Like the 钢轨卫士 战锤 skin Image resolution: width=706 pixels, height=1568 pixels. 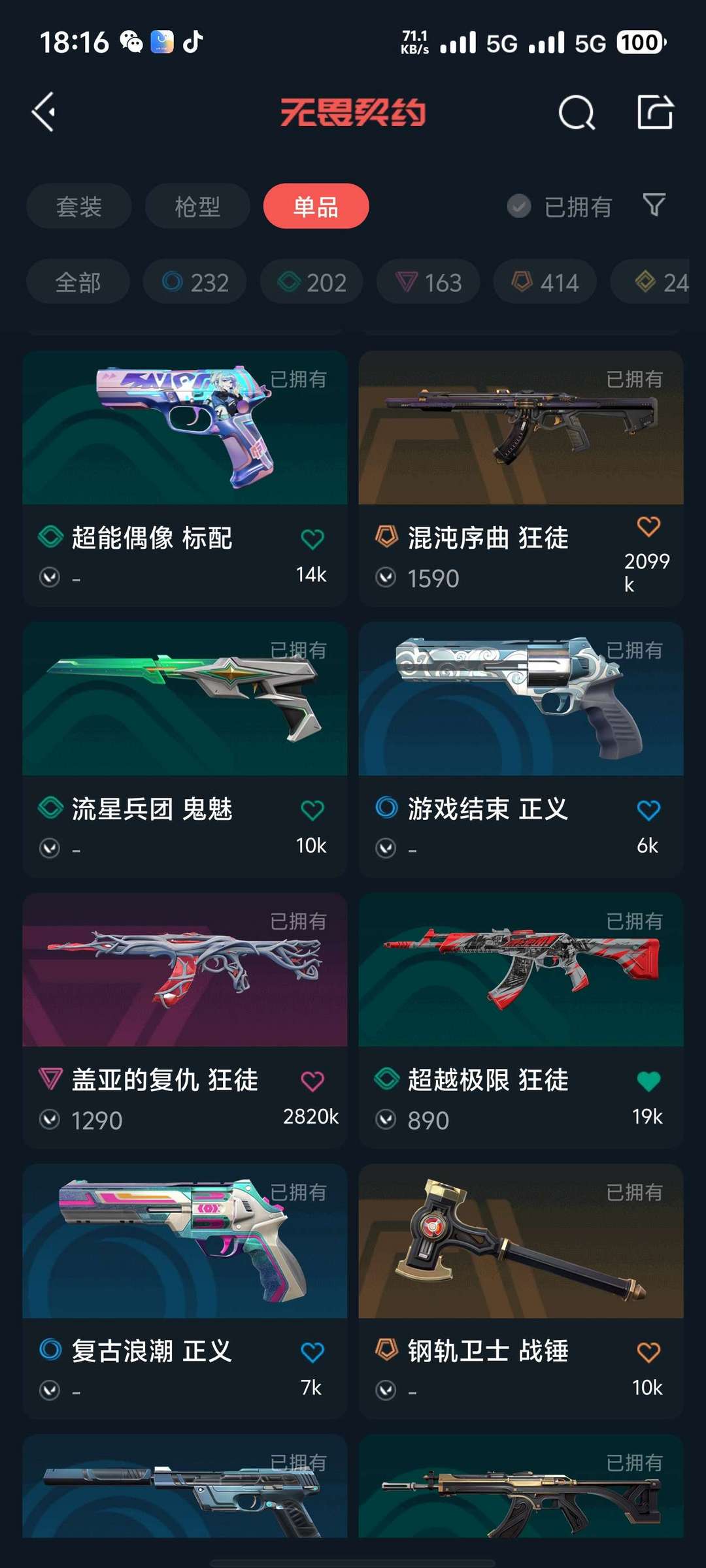click(x=648, y=1352)
